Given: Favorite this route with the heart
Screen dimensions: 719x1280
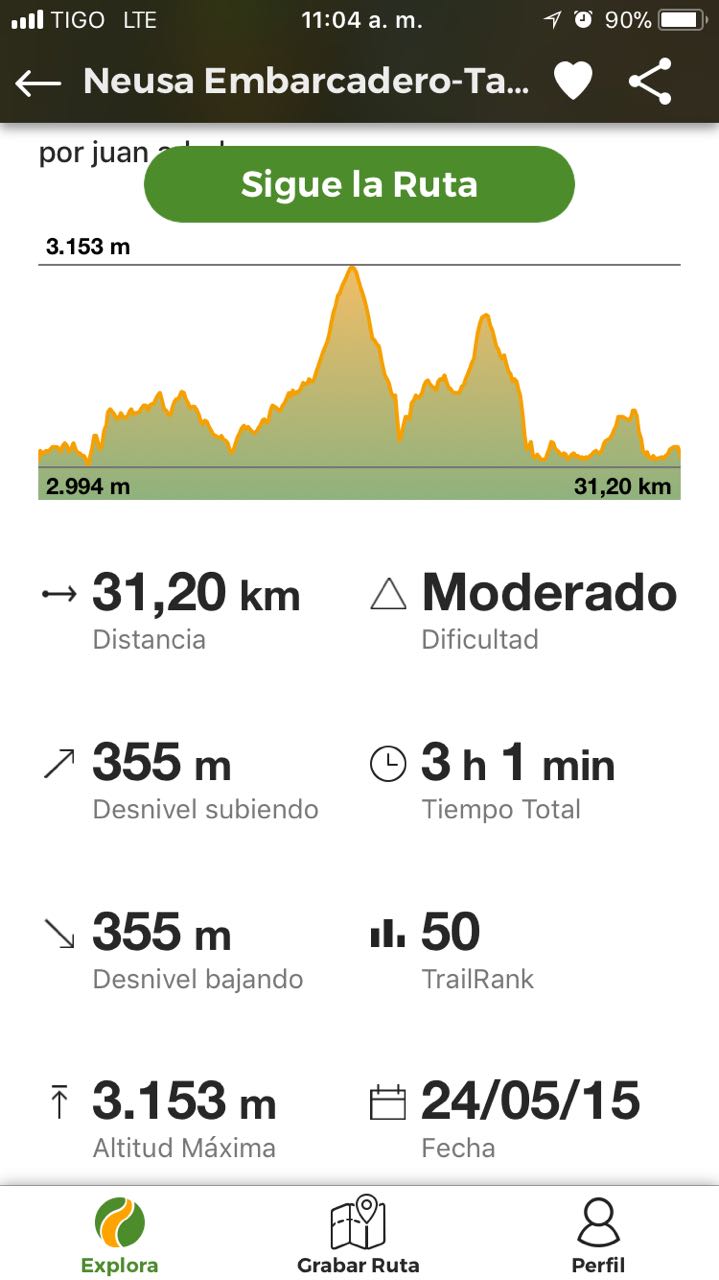Looking at the screenshot, I should [x=573, y=81].
